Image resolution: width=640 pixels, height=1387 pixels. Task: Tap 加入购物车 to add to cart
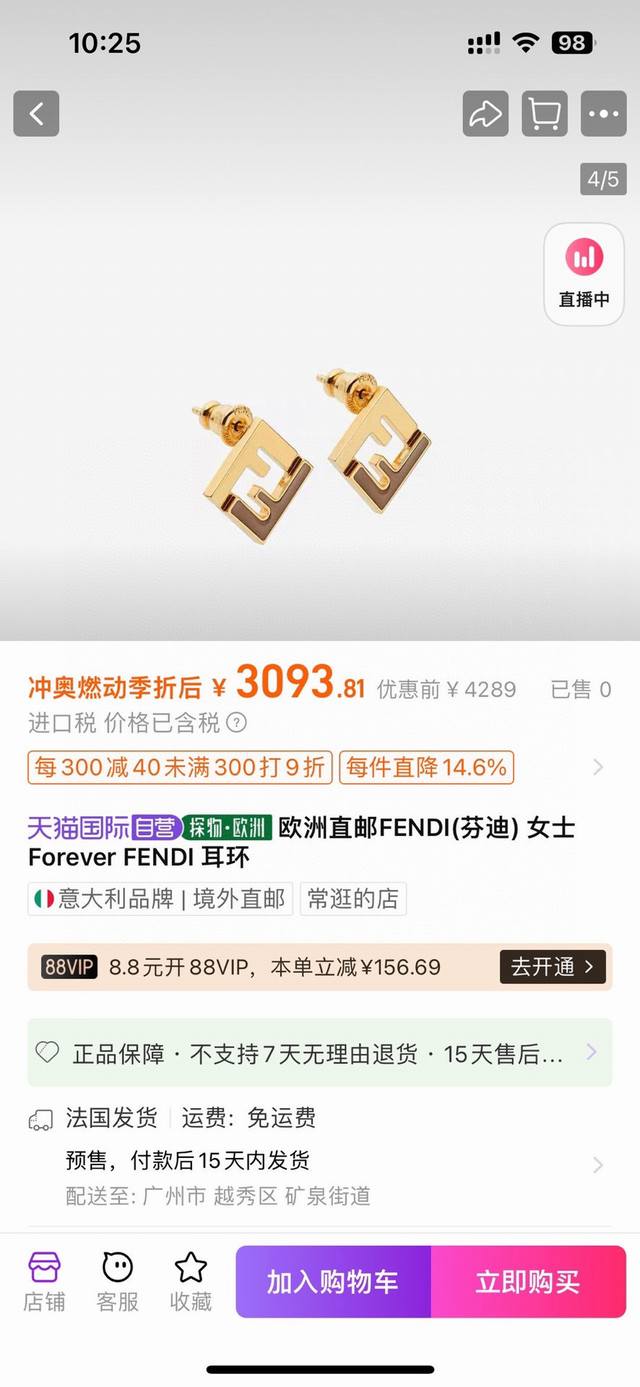[x=333, y=1282]
